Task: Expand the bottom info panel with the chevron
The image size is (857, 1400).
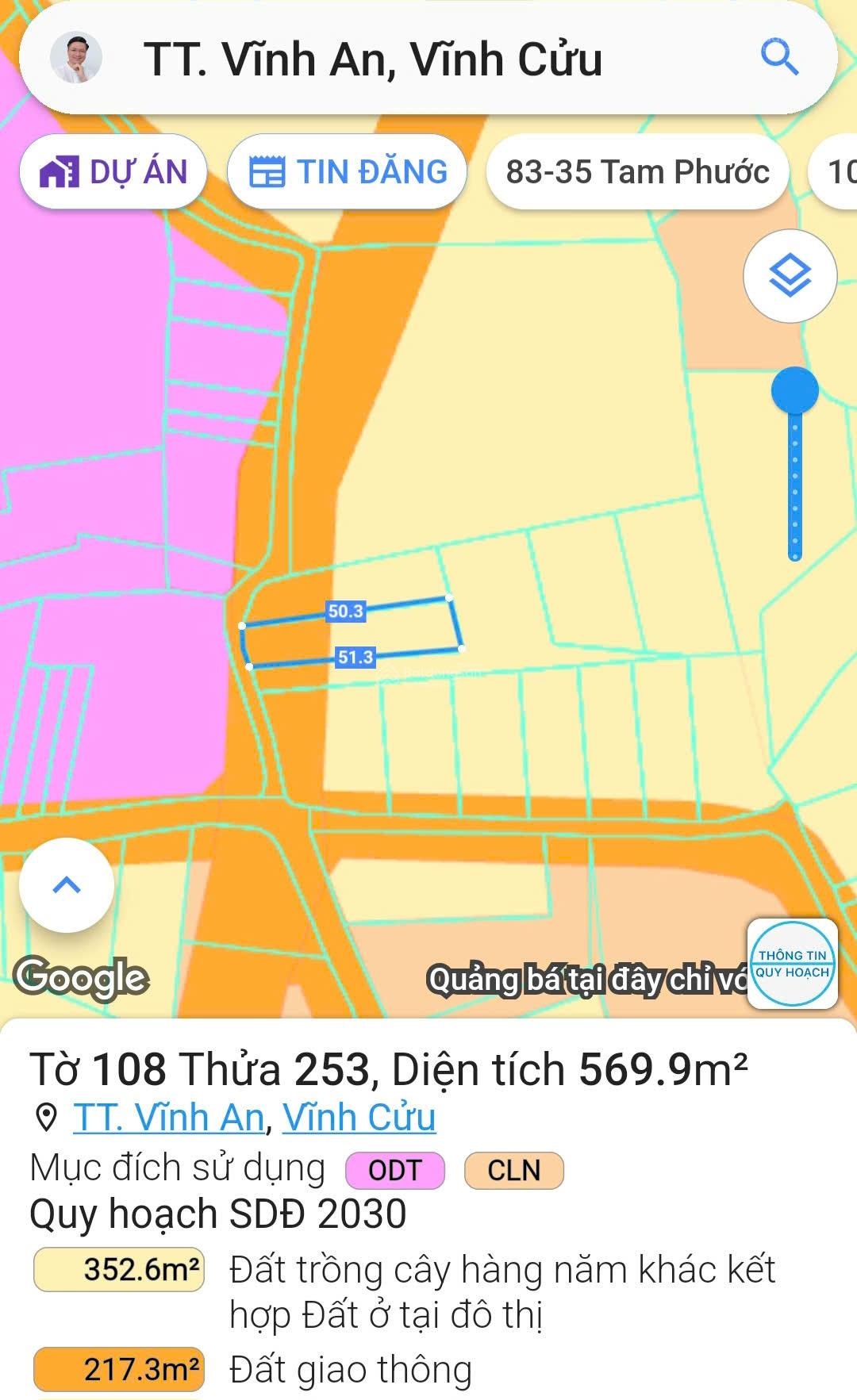Action: [66, 884]
